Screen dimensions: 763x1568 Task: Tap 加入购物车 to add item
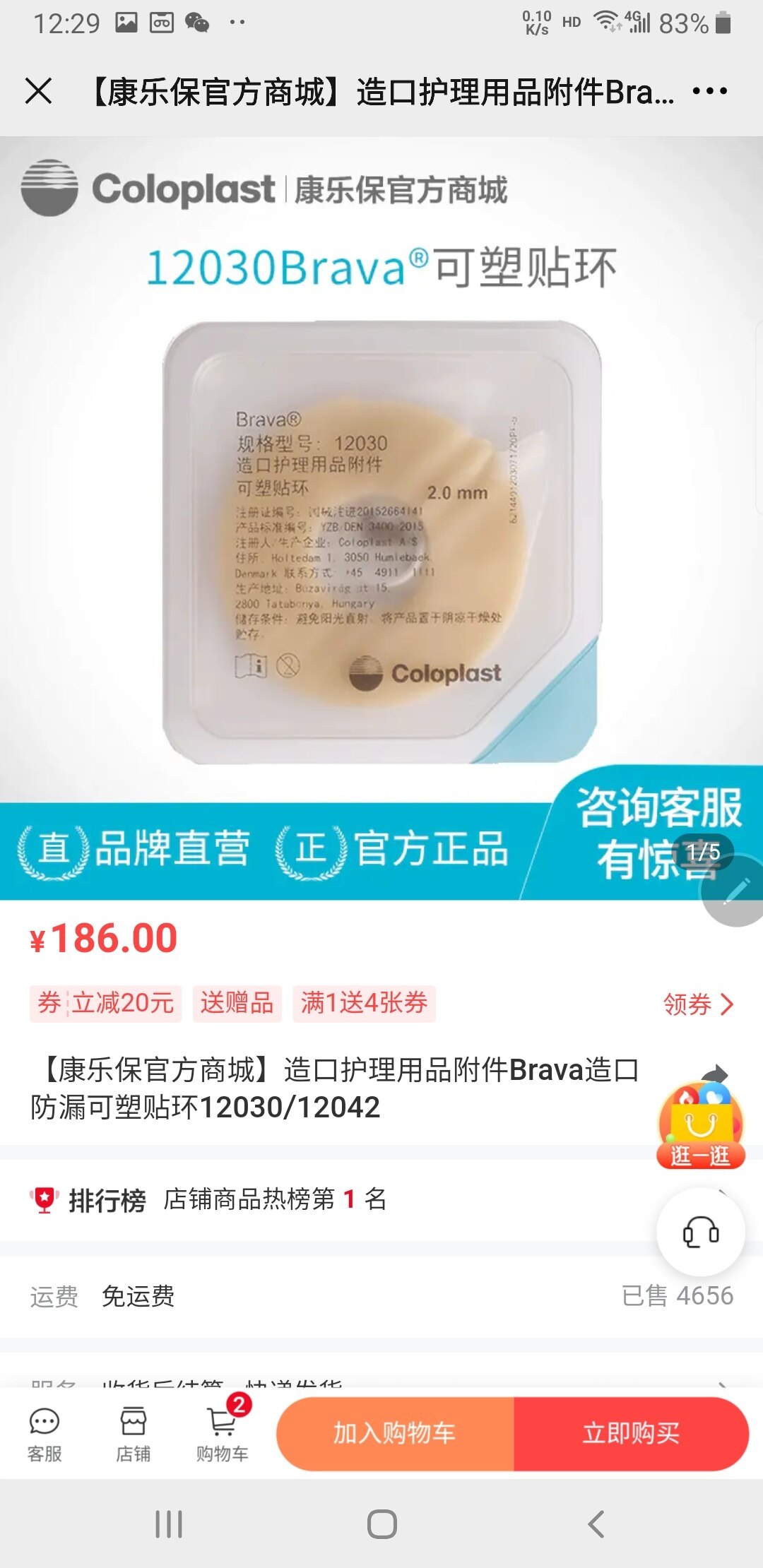(395, 1434)
